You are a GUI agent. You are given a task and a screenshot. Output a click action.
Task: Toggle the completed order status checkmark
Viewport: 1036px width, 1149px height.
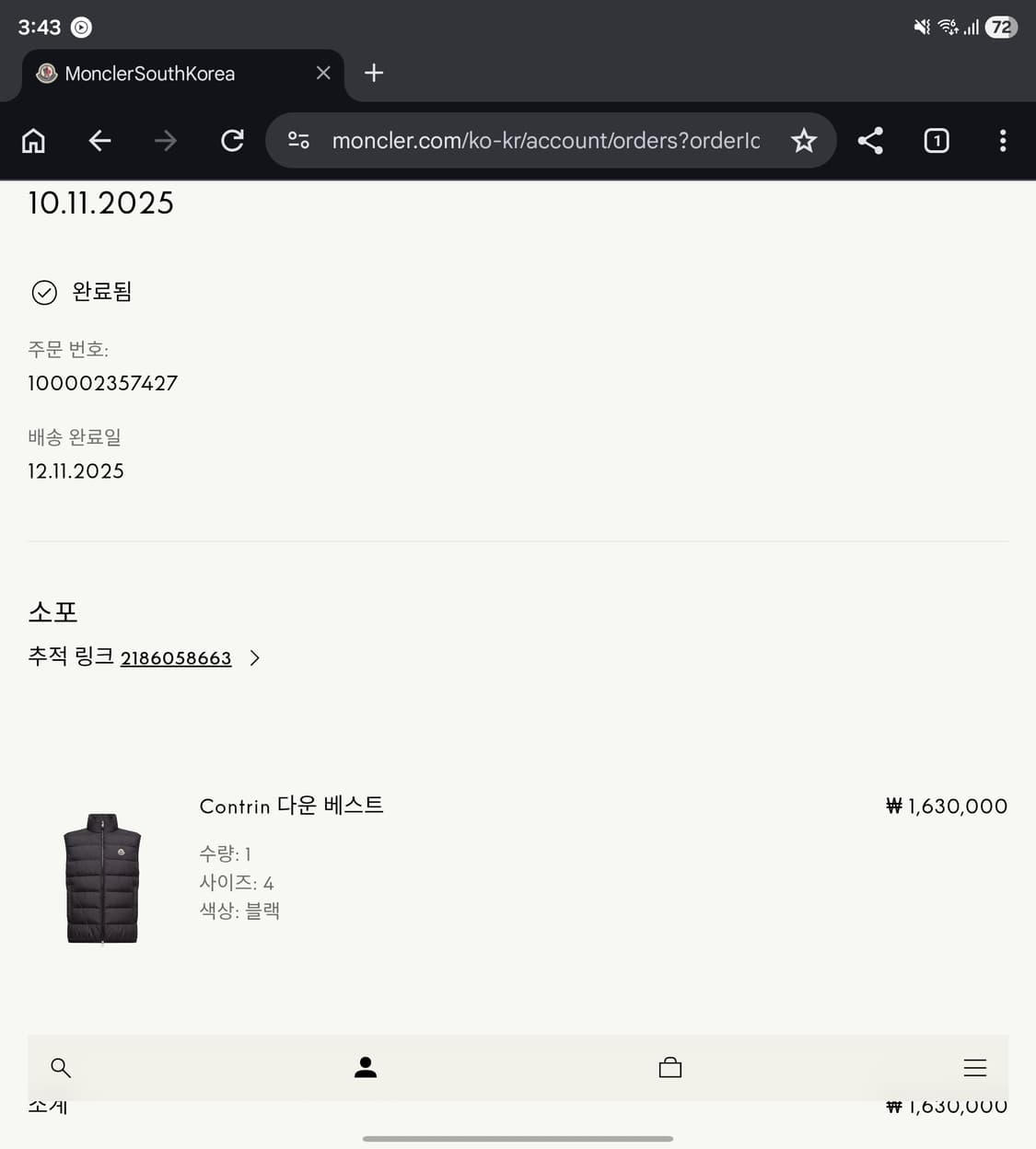click(x=43, y=292)
